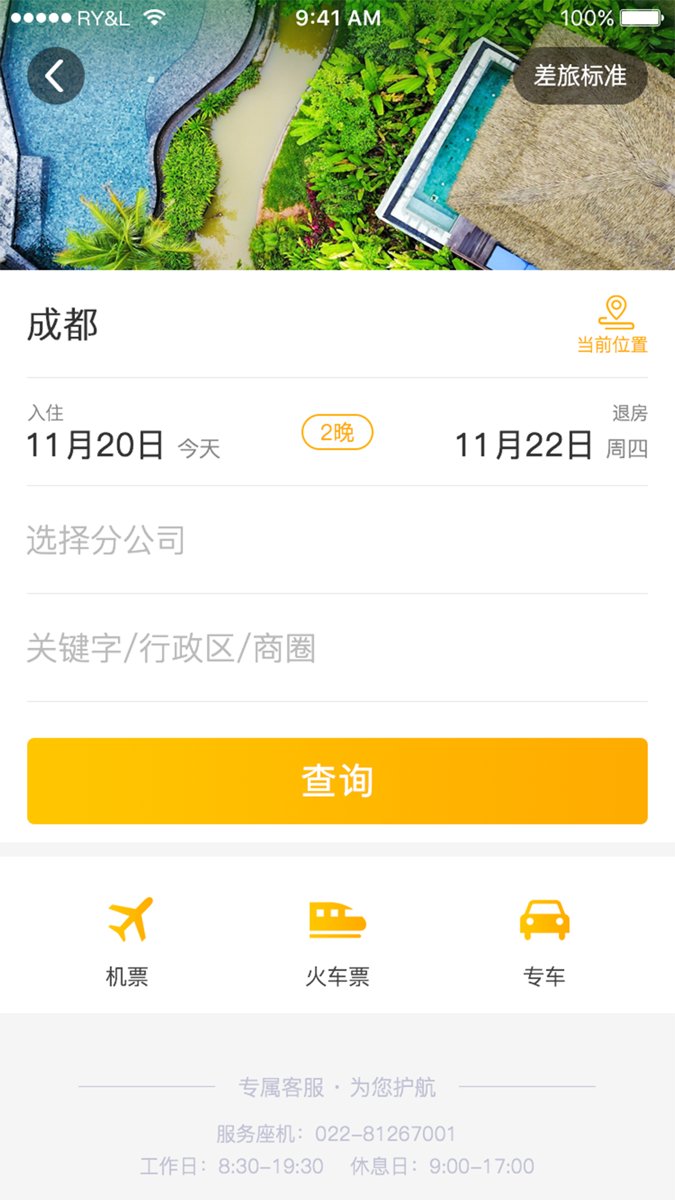Open 火车票 train tickets
Screen dimensions: 675x1200
click(x=337, y=941)
